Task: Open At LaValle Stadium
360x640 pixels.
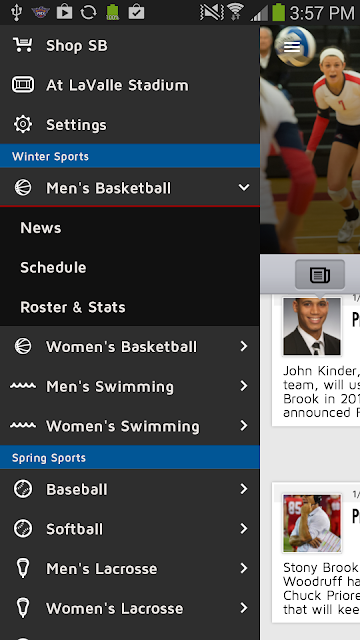Action: tap(130, 85)
